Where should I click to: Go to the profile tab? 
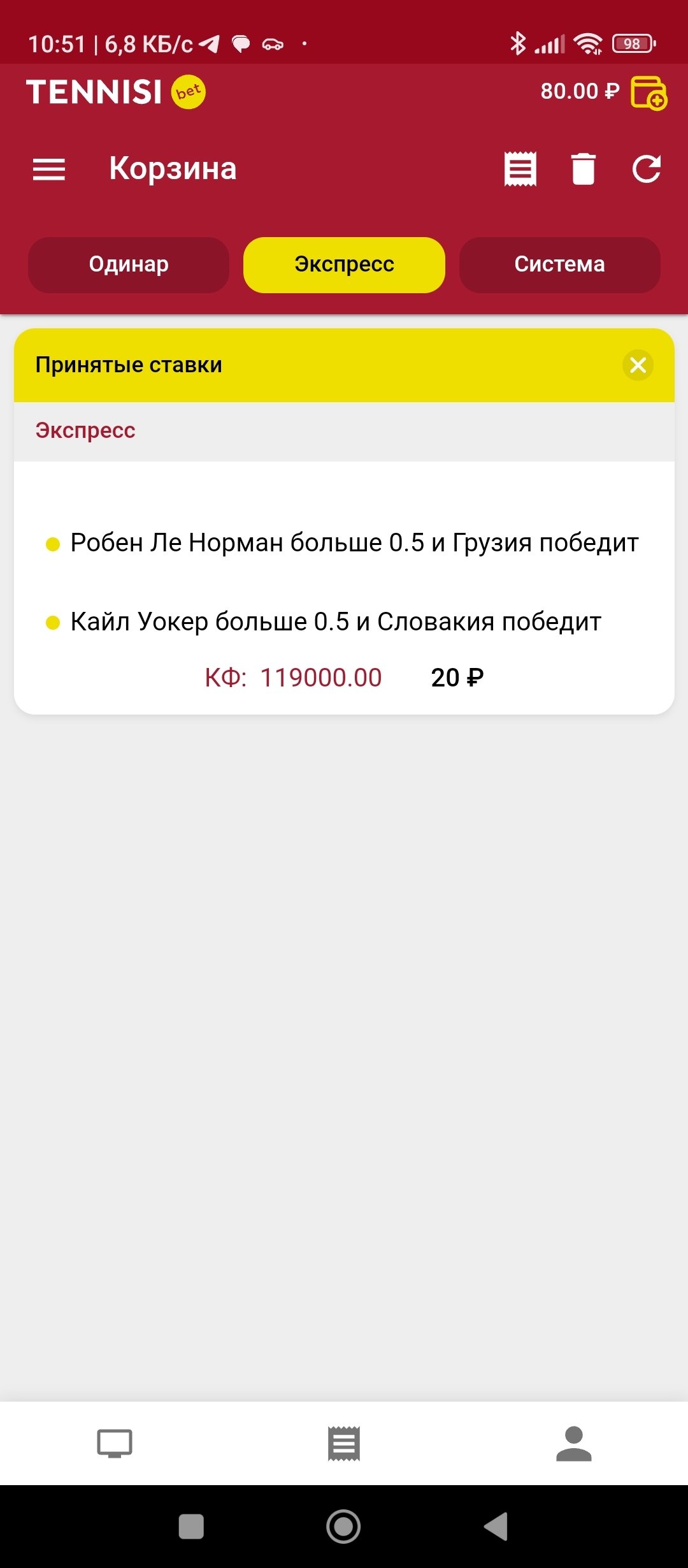coord(573,1444)
